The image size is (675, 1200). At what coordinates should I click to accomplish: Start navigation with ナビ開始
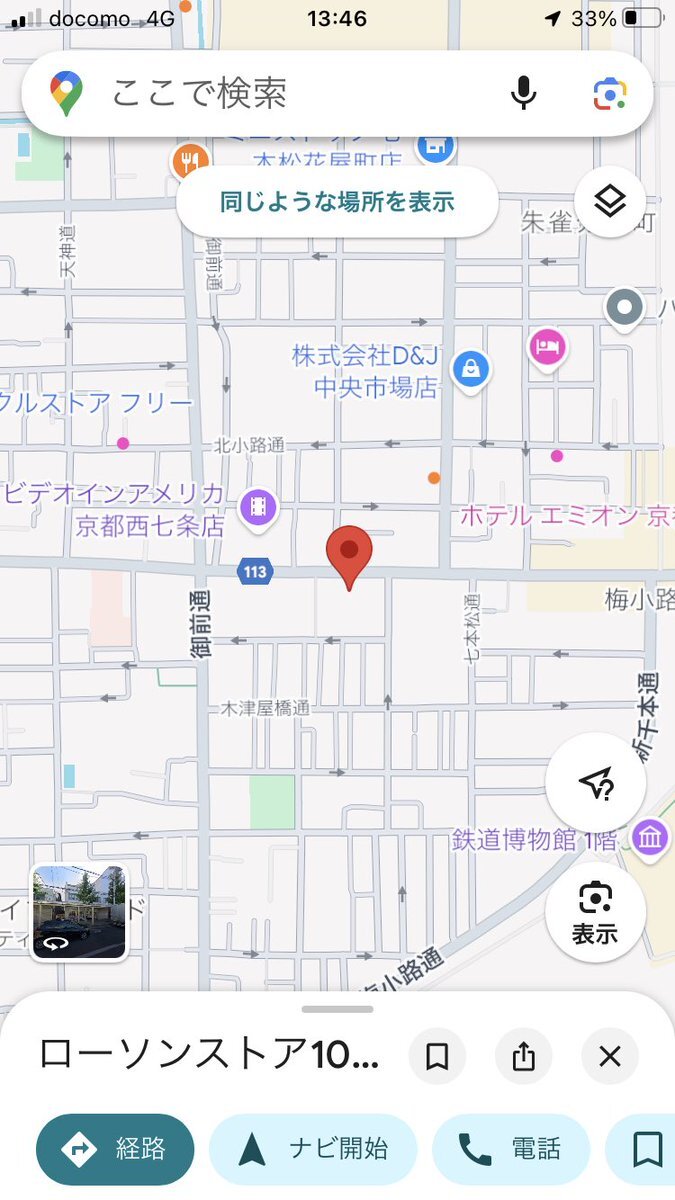tap(313, 1150)
